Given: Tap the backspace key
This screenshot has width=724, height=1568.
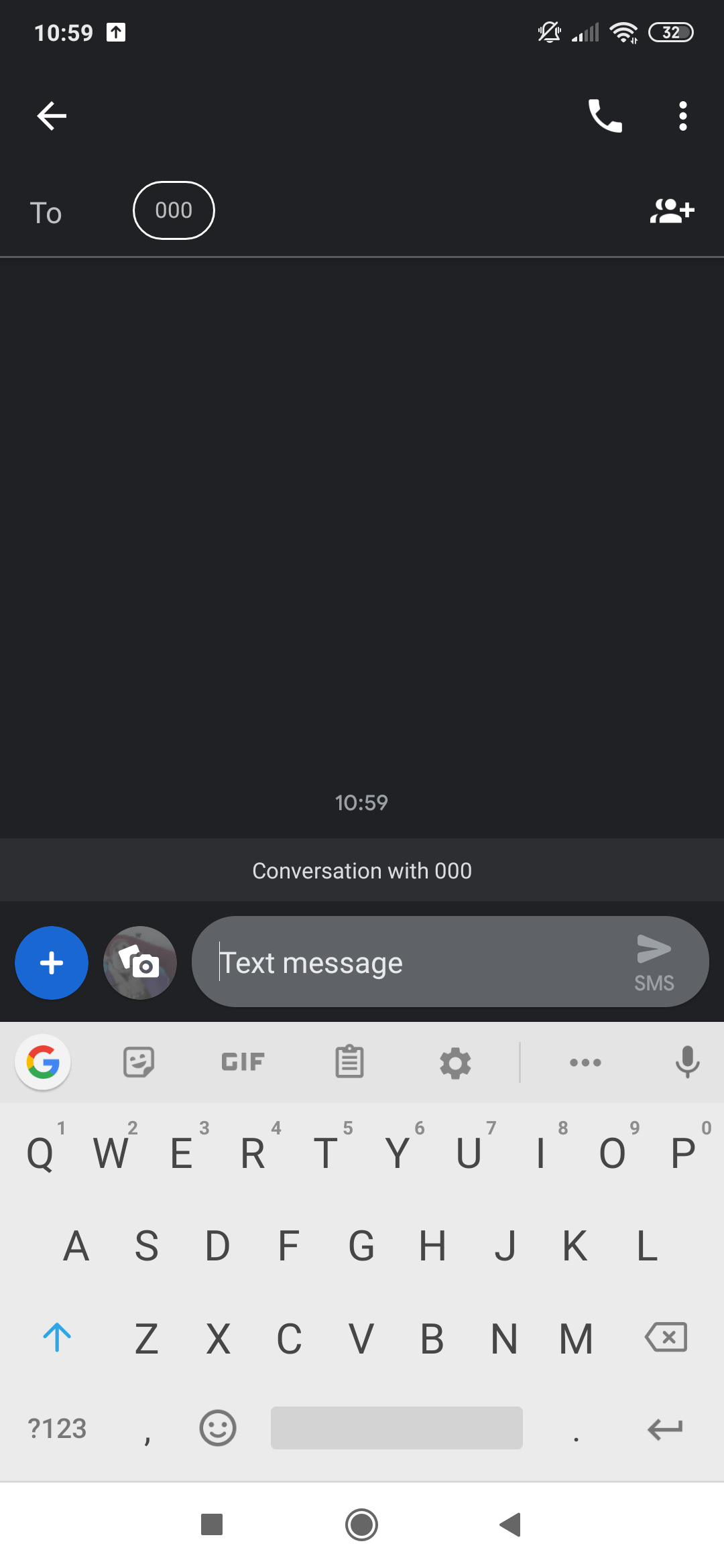Looking at the screenshot, I should click(666, 1337).
